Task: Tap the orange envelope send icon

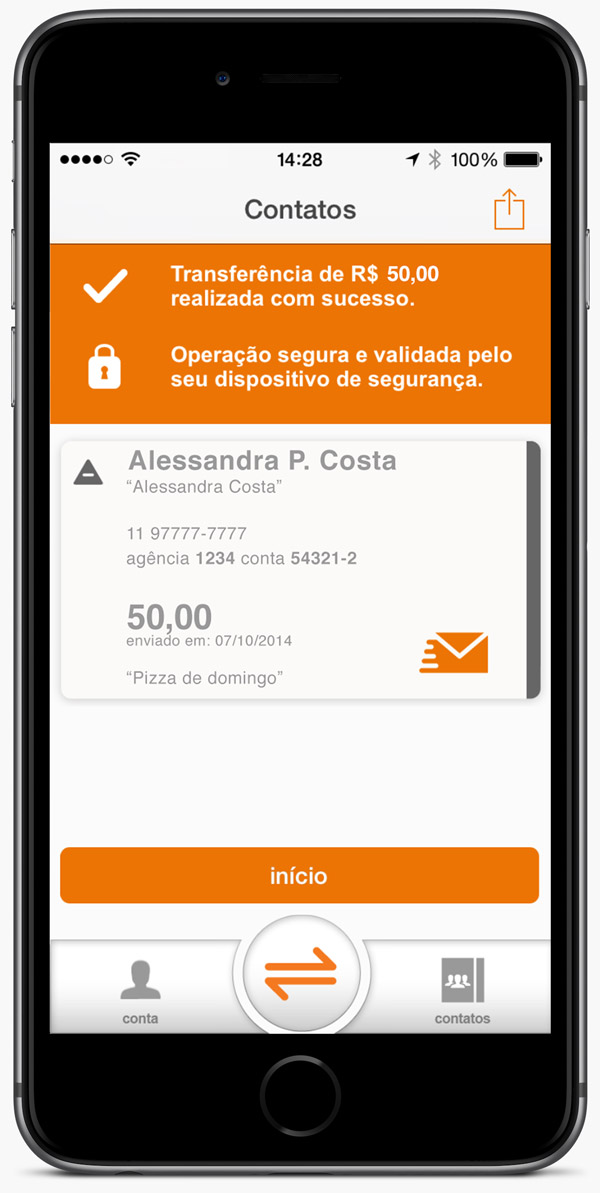Action: (x=453, y=652)
